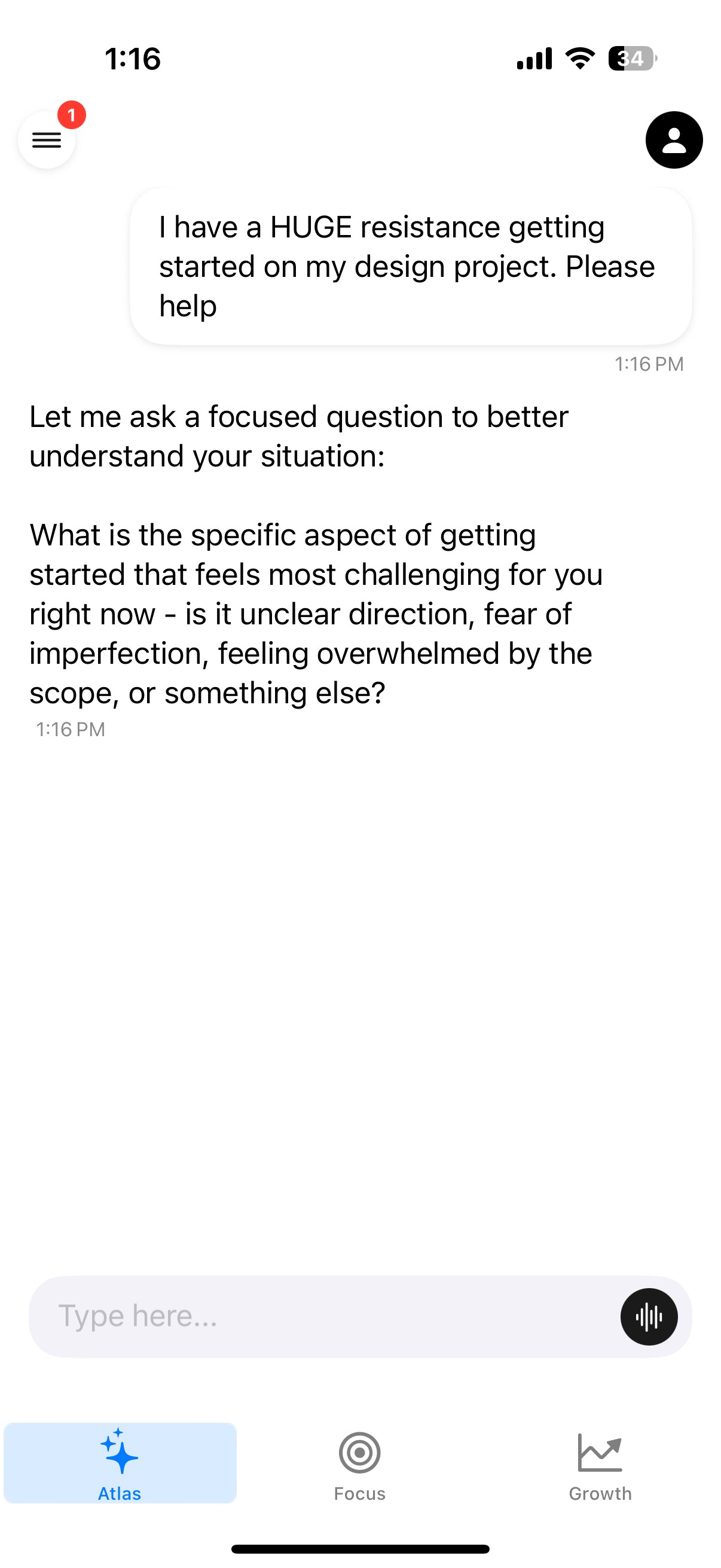Go to the Growth tab
Image resolution: width=721 pixels, height=1568 pixels.
pyautogui.click(x=600, y=1464)
